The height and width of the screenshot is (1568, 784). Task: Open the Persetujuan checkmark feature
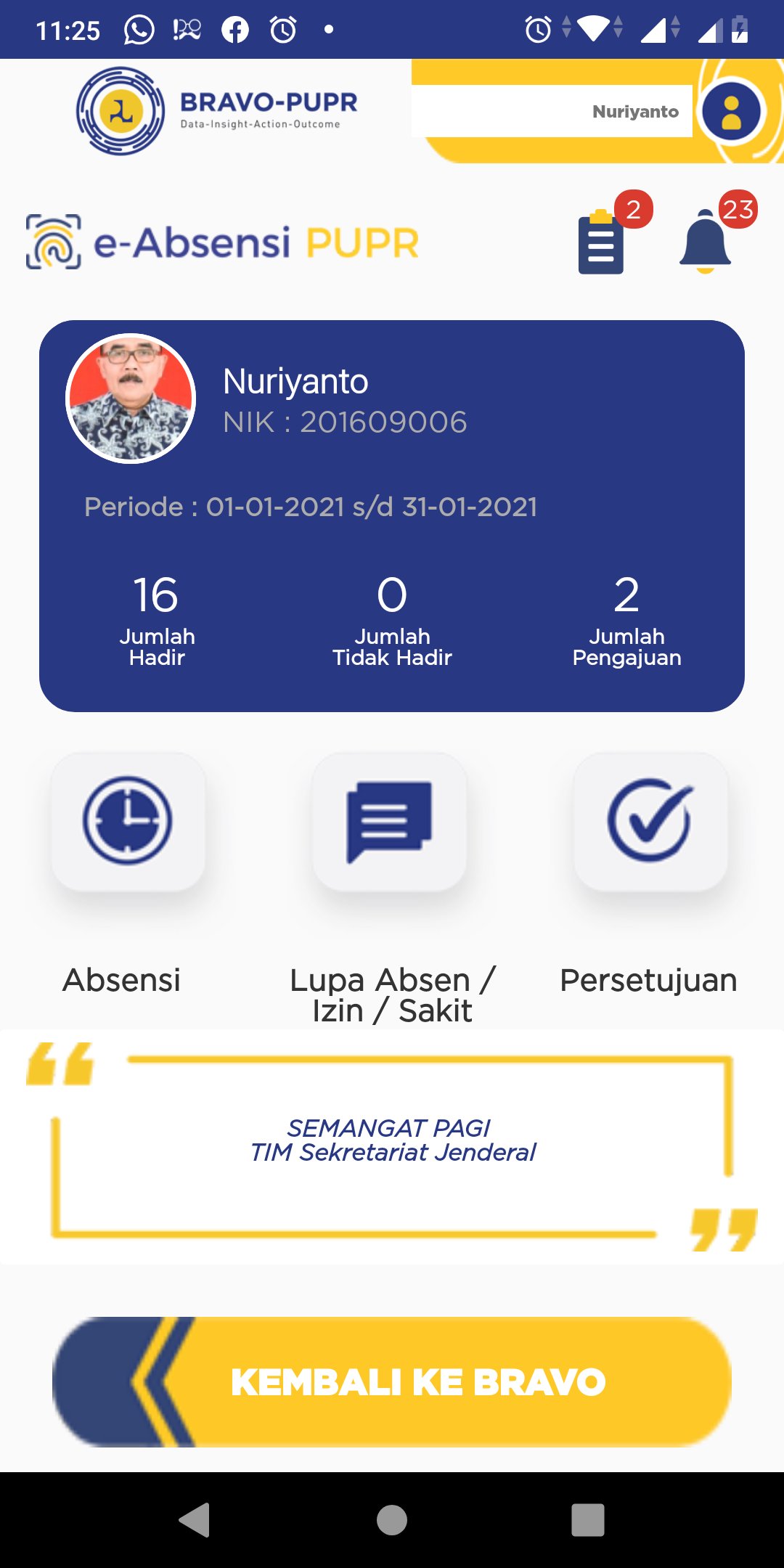pyautogui.click(x=651, y=820)
